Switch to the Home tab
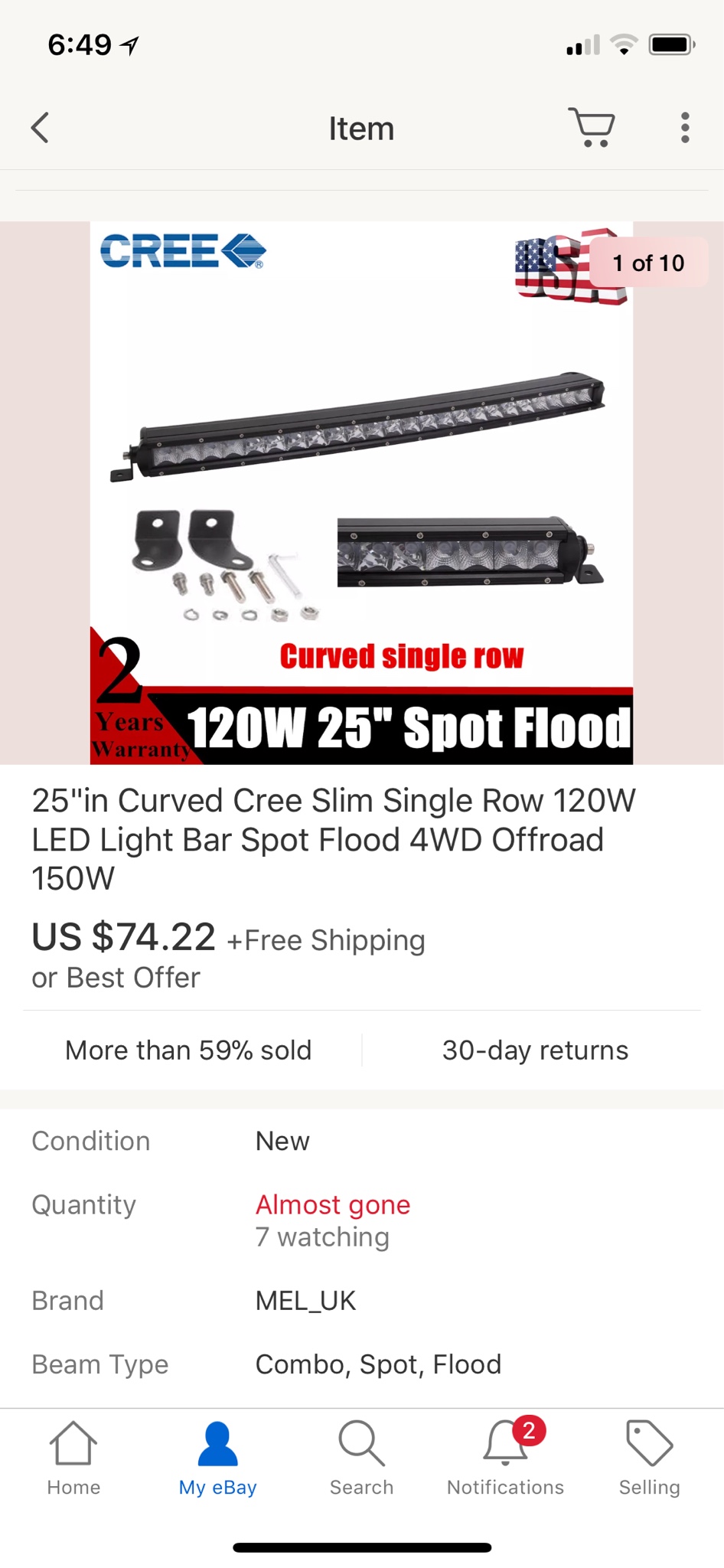The width and height of the screenshot is (724, 1568). pos(73,1459)
